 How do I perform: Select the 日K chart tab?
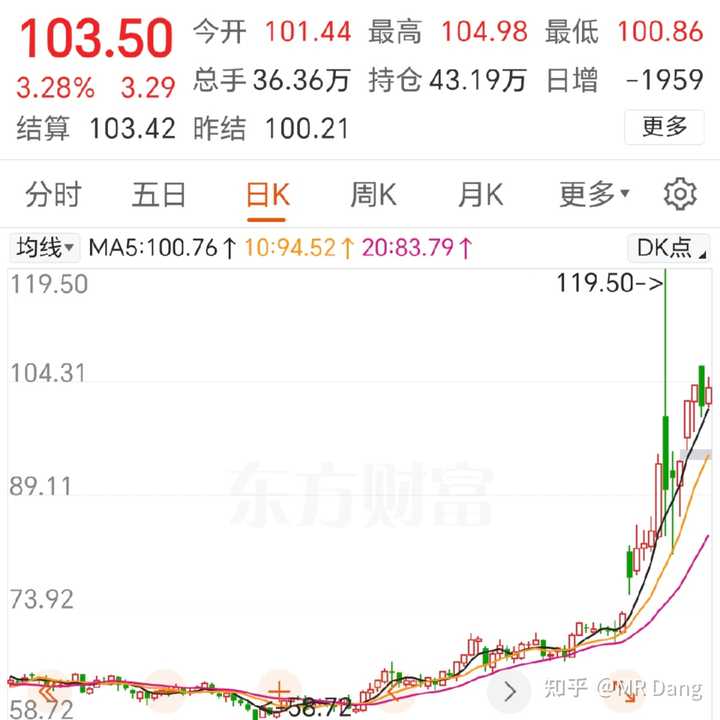pos(267,195)
